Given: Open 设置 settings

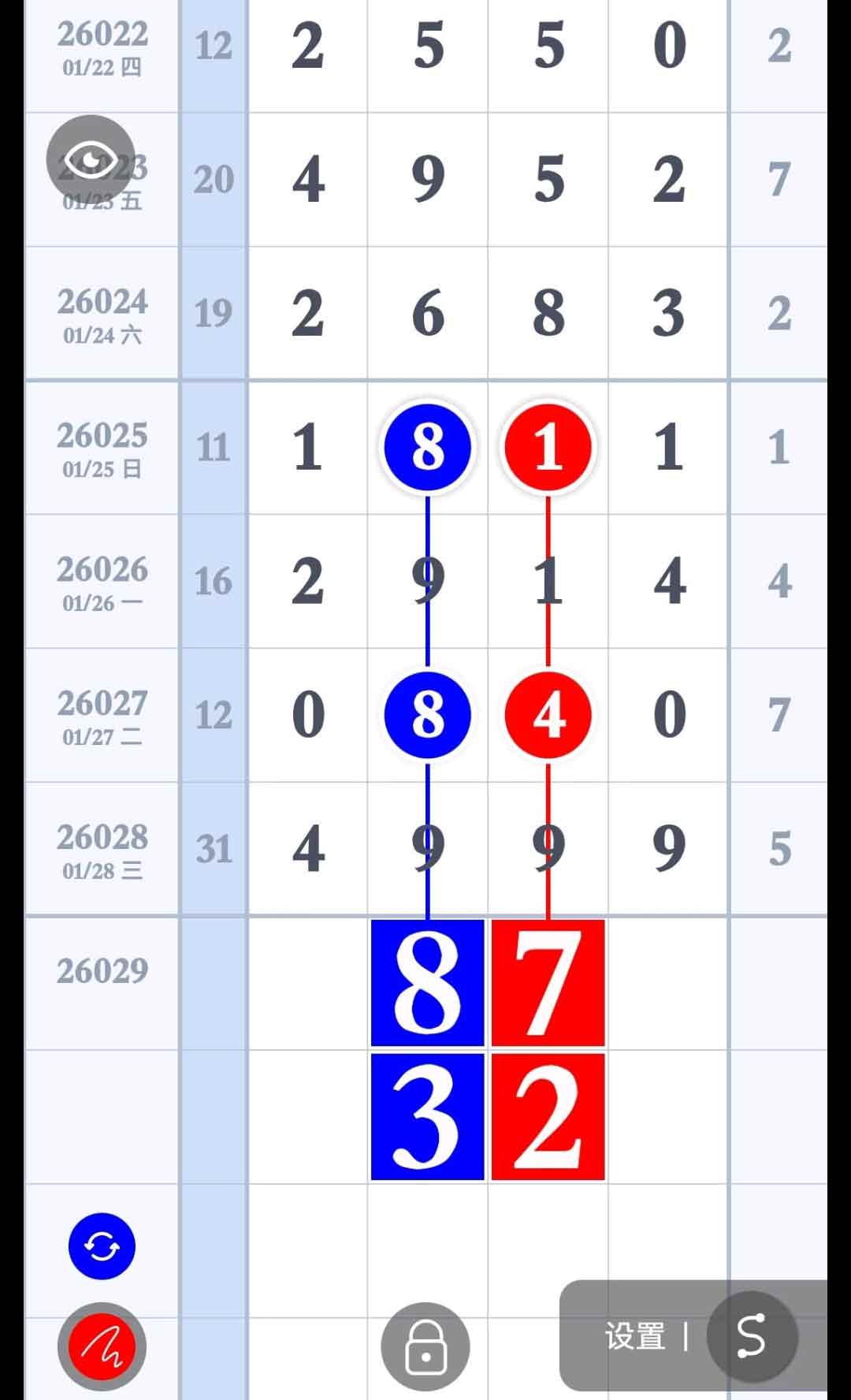Looking at the screenshot, I should pyautogui.click(x=635, y=1336).
